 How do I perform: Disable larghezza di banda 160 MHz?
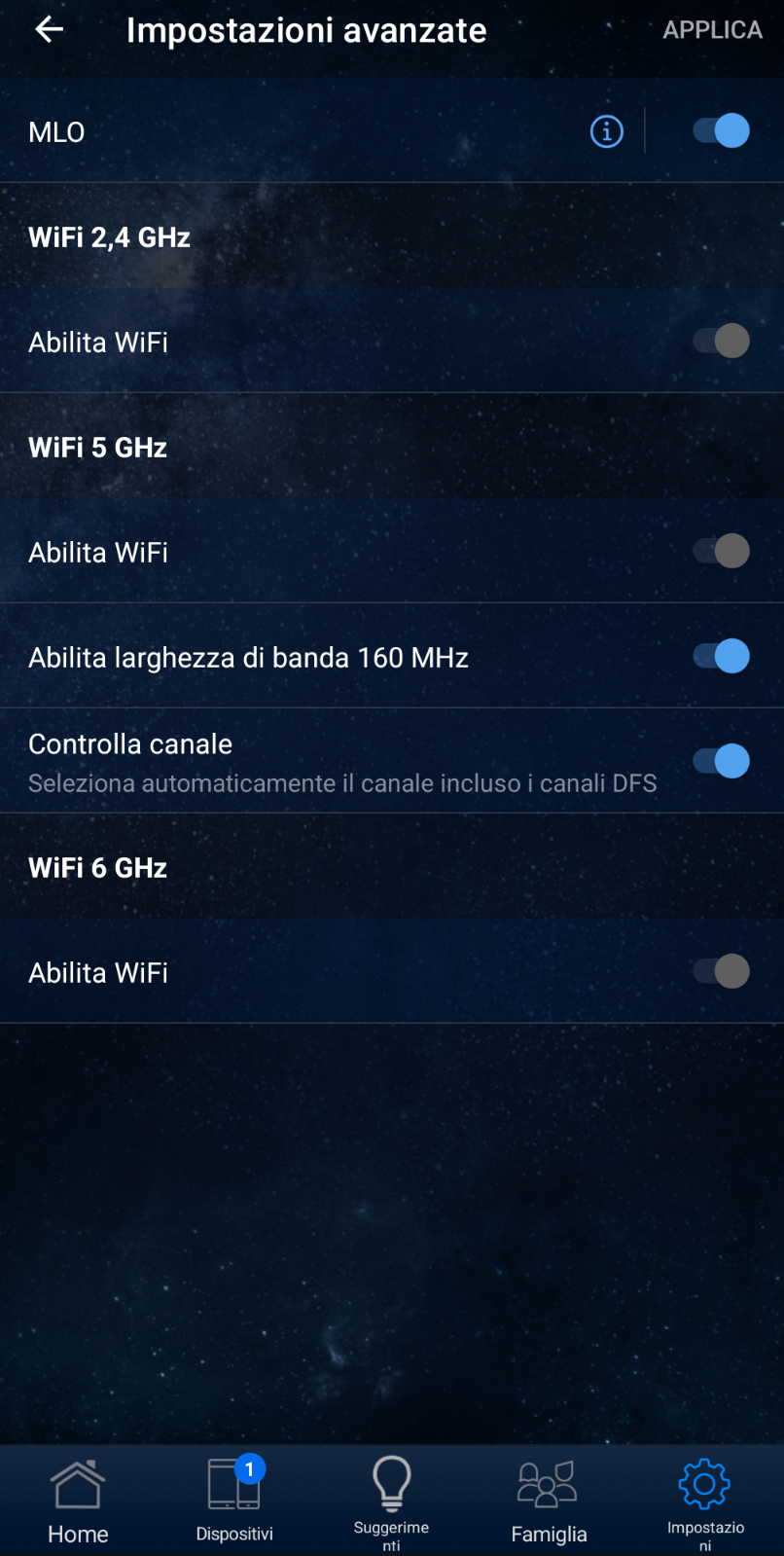point(721,656)
